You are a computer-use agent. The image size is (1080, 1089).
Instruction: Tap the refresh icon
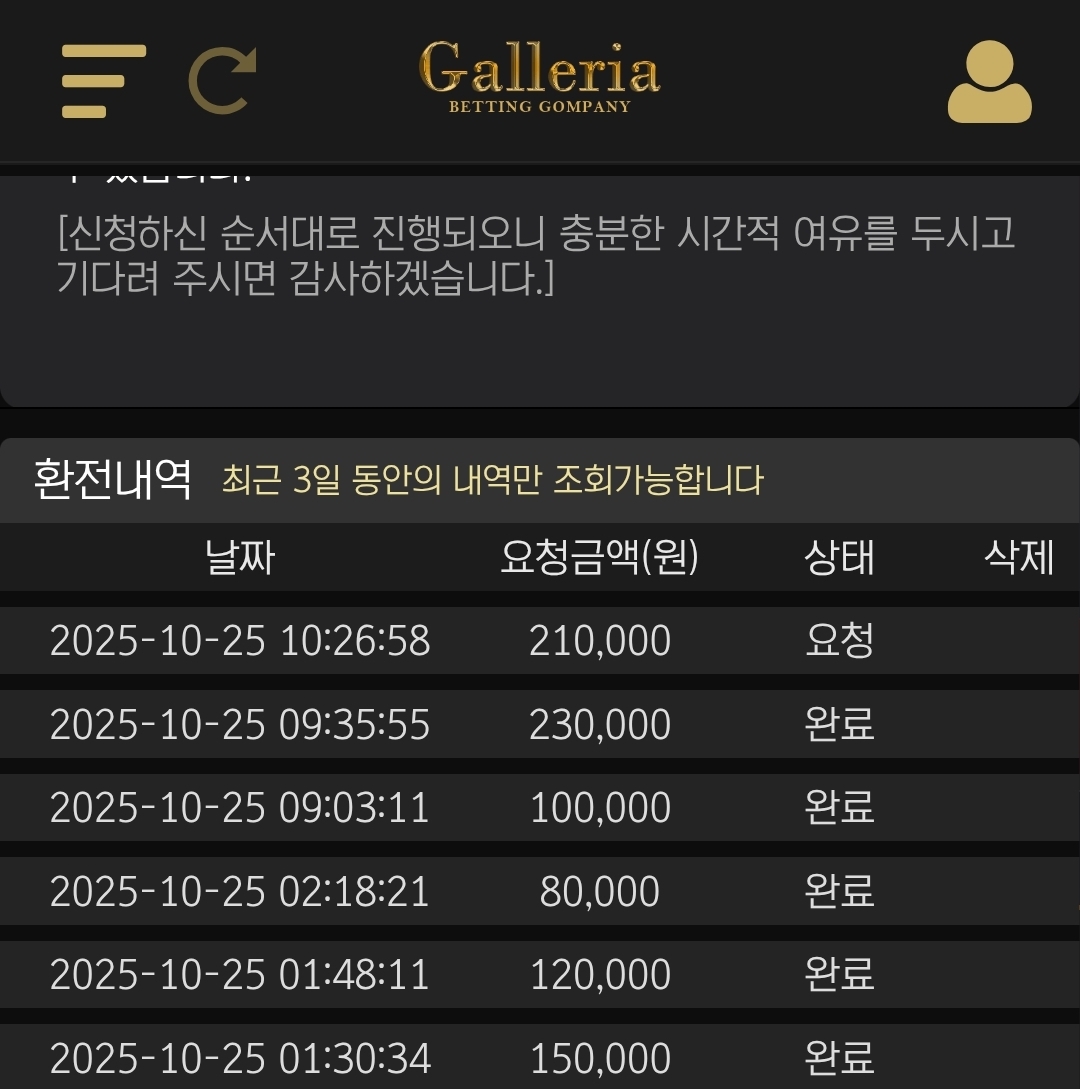222,81
